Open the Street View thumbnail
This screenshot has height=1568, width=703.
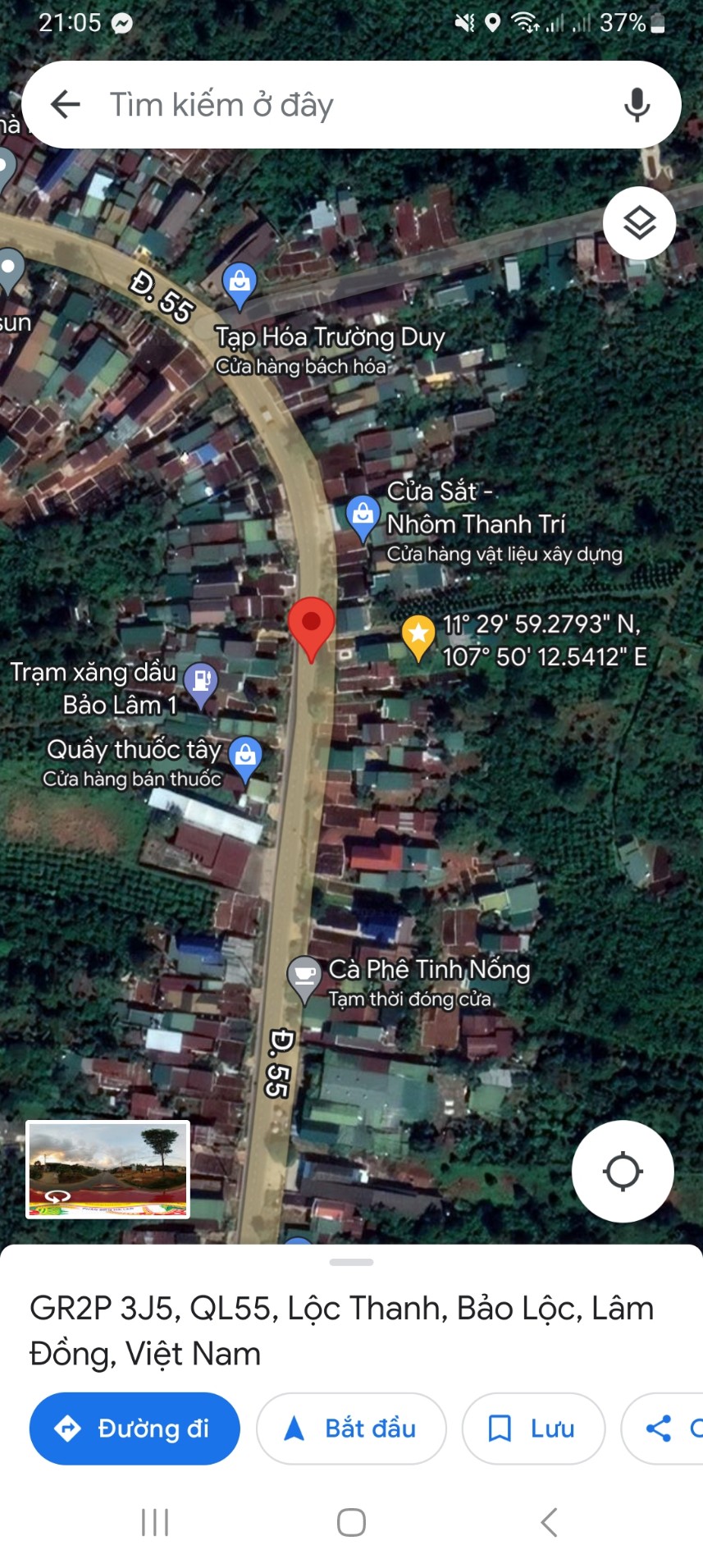pyautogui.click(x=107, y=1168)
